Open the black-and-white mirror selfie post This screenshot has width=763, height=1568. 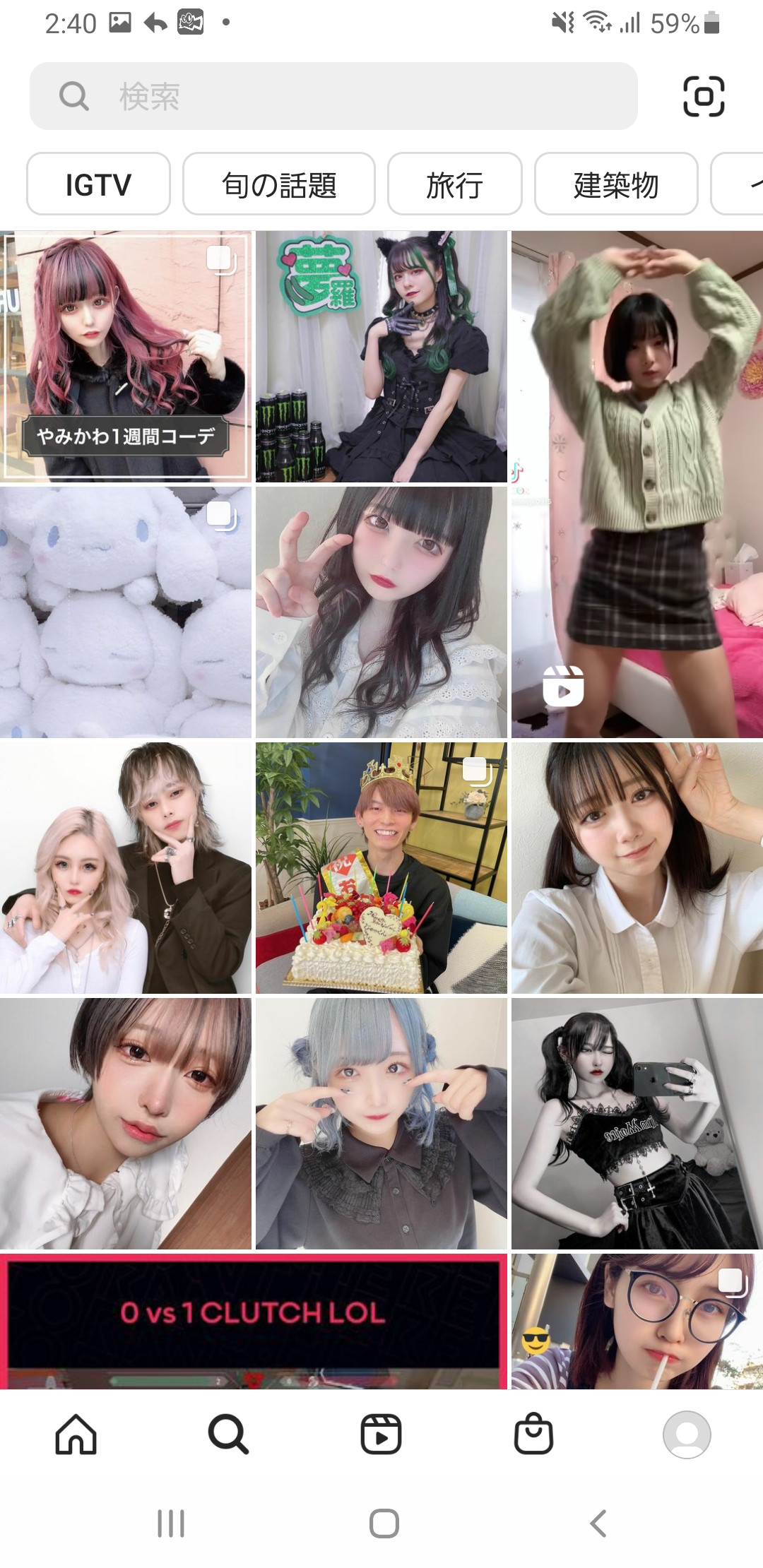tap(637, 1124)
